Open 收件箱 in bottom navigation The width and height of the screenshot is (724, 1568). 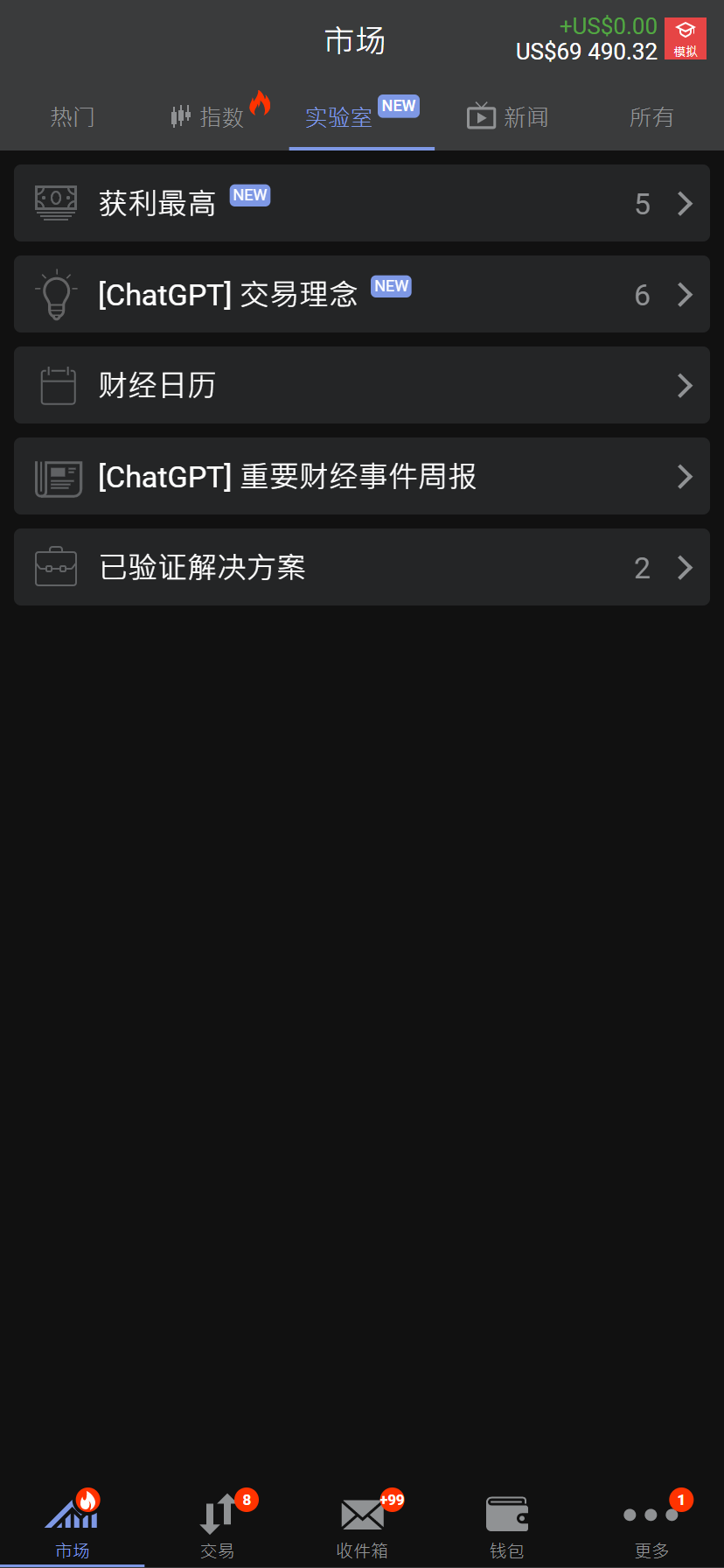coord(362,1527)
